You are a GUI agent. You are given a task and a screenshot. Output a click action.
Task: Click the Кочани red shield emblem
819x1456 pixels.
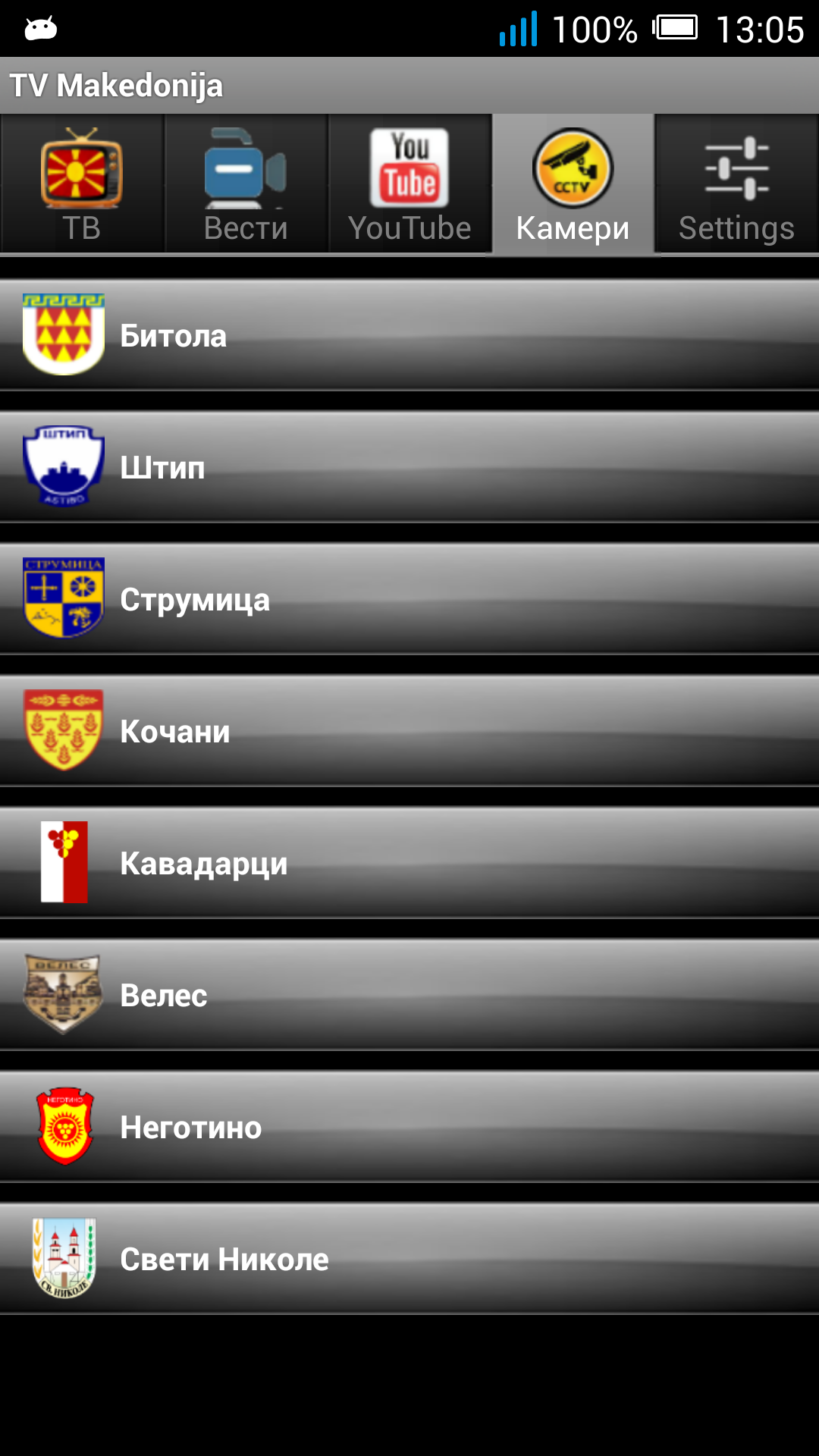tap(63, 728)
